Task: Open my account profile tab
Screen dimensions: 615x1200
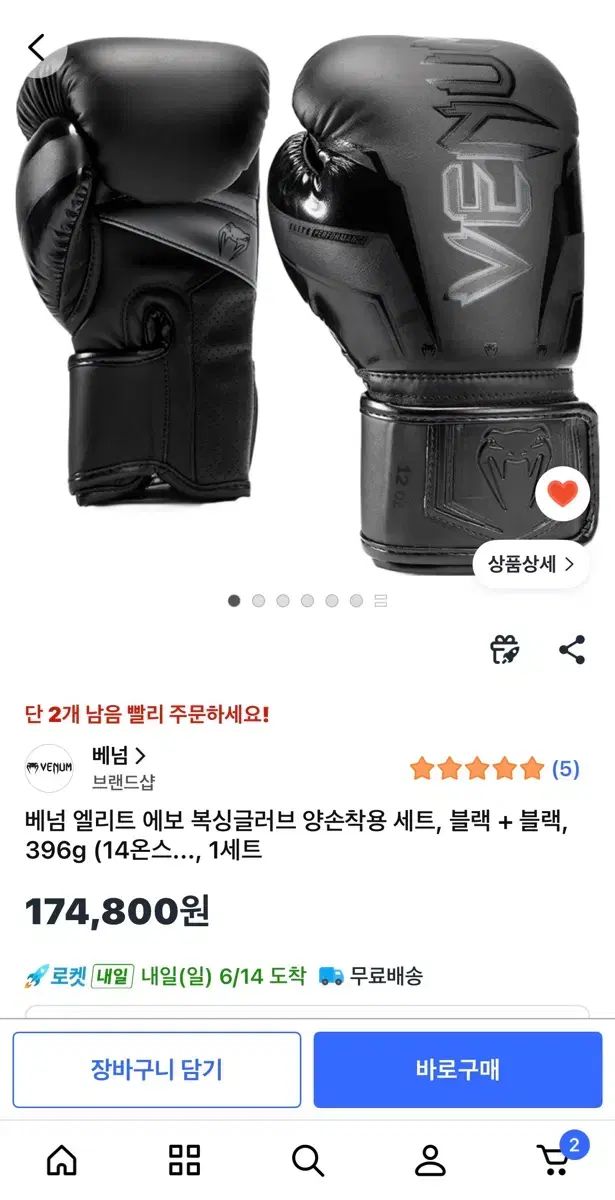Action: 430,1160
